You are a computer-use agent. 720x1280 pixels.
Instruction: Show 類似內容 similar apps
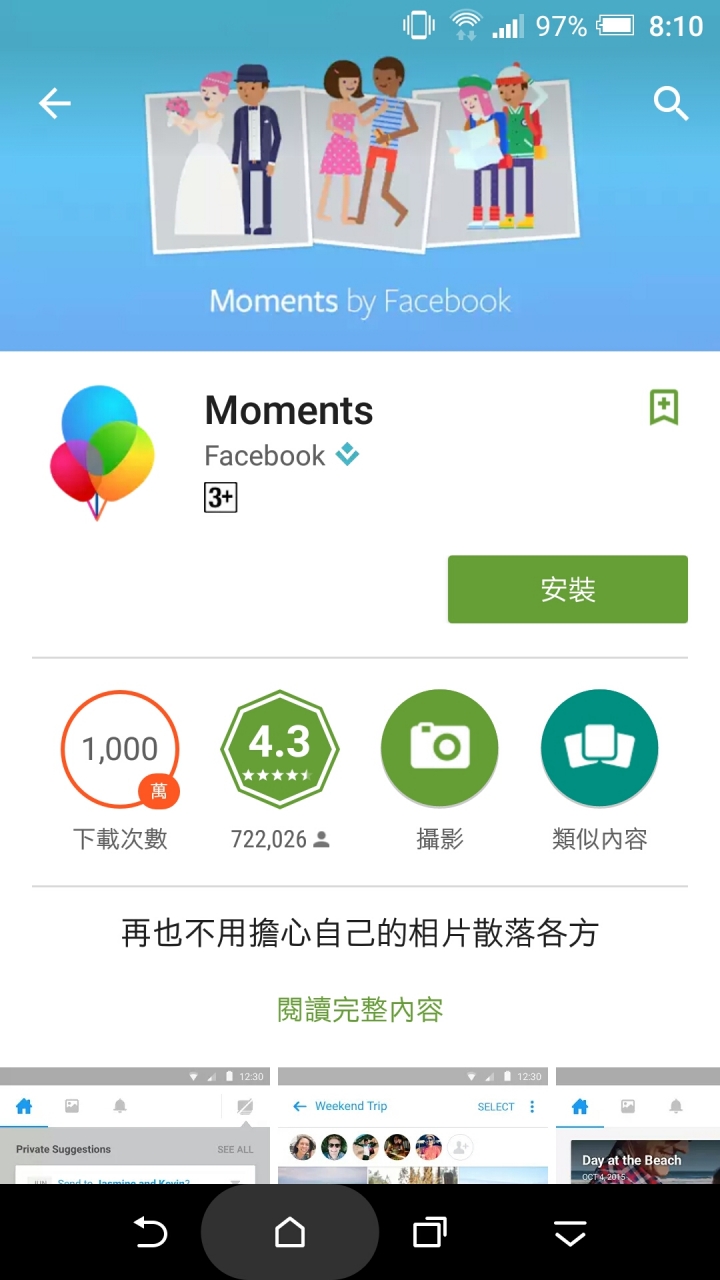point(599,749)
